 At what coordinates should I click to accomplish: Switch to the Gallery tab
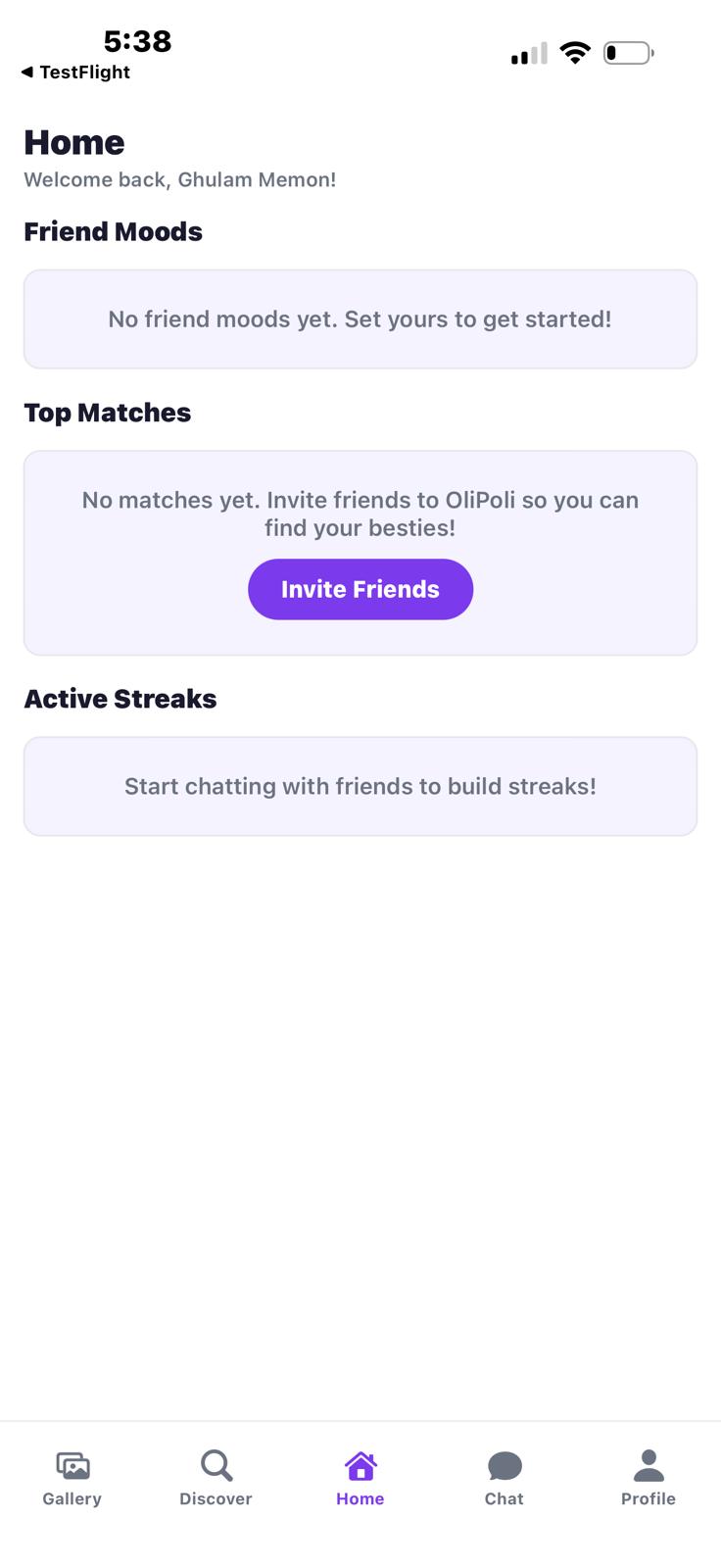[72, 1478]
